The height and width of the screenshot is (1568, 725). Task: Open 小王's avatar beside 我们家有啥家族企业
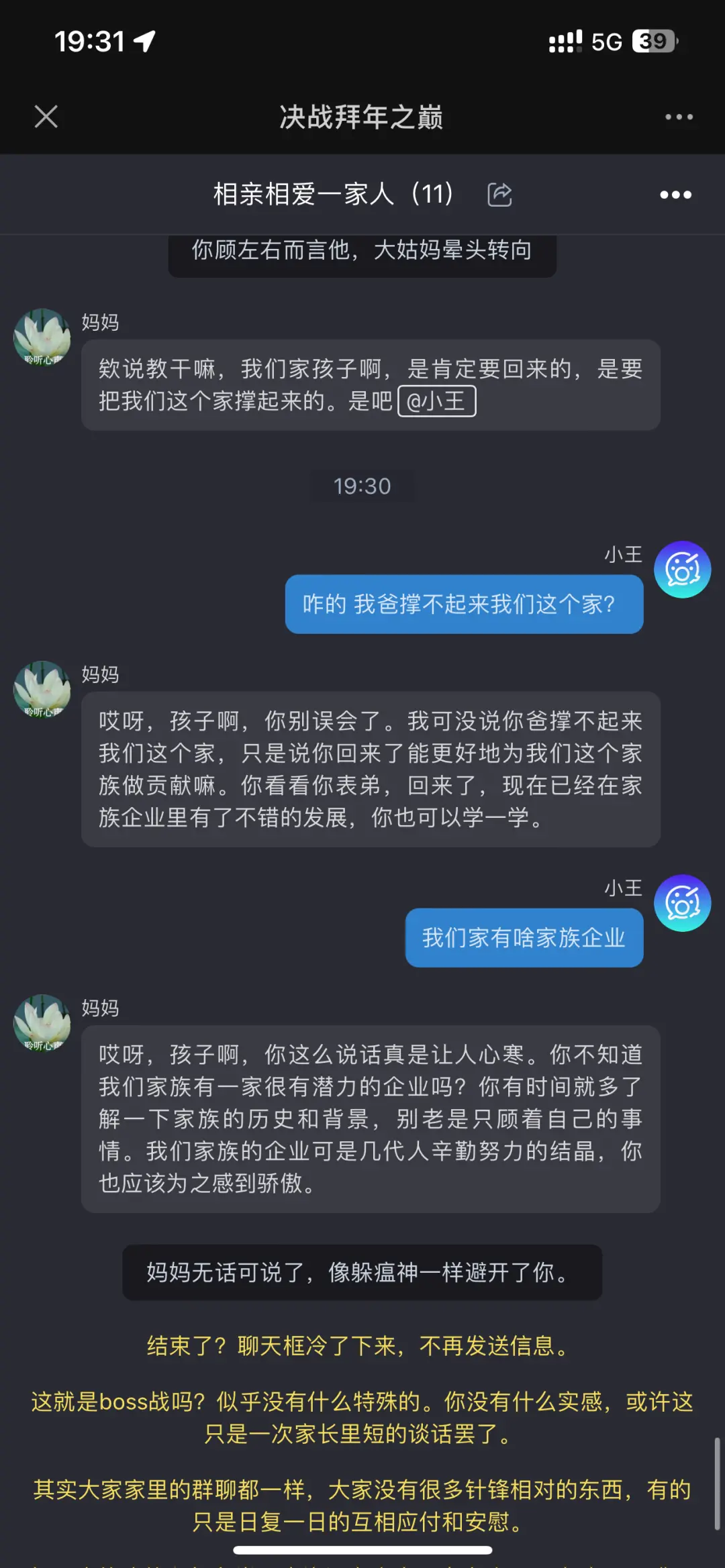[682, 902]
